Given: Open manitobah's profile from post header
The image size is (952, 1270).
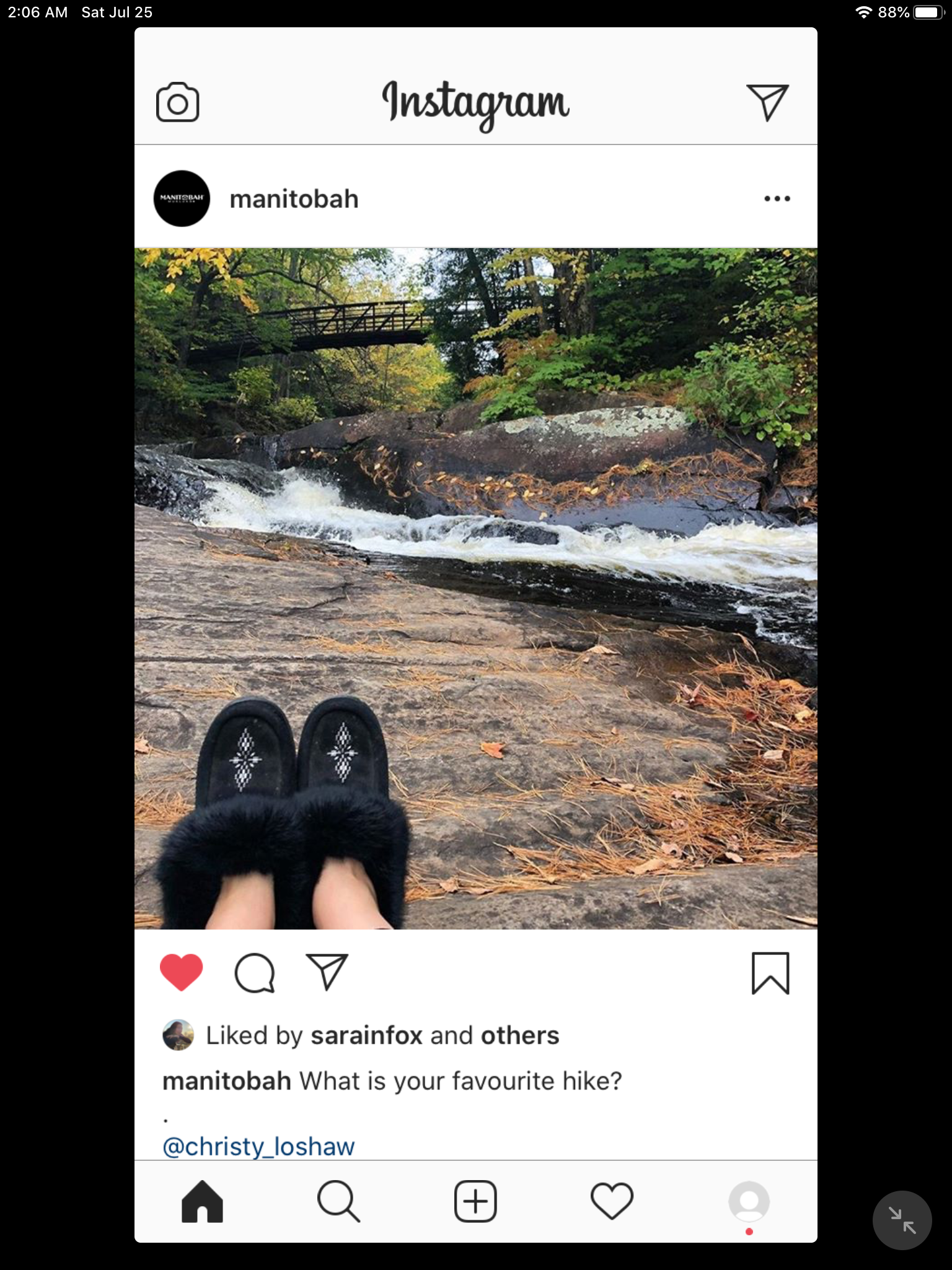Looking at the screenshot, I should pos(294,199).
